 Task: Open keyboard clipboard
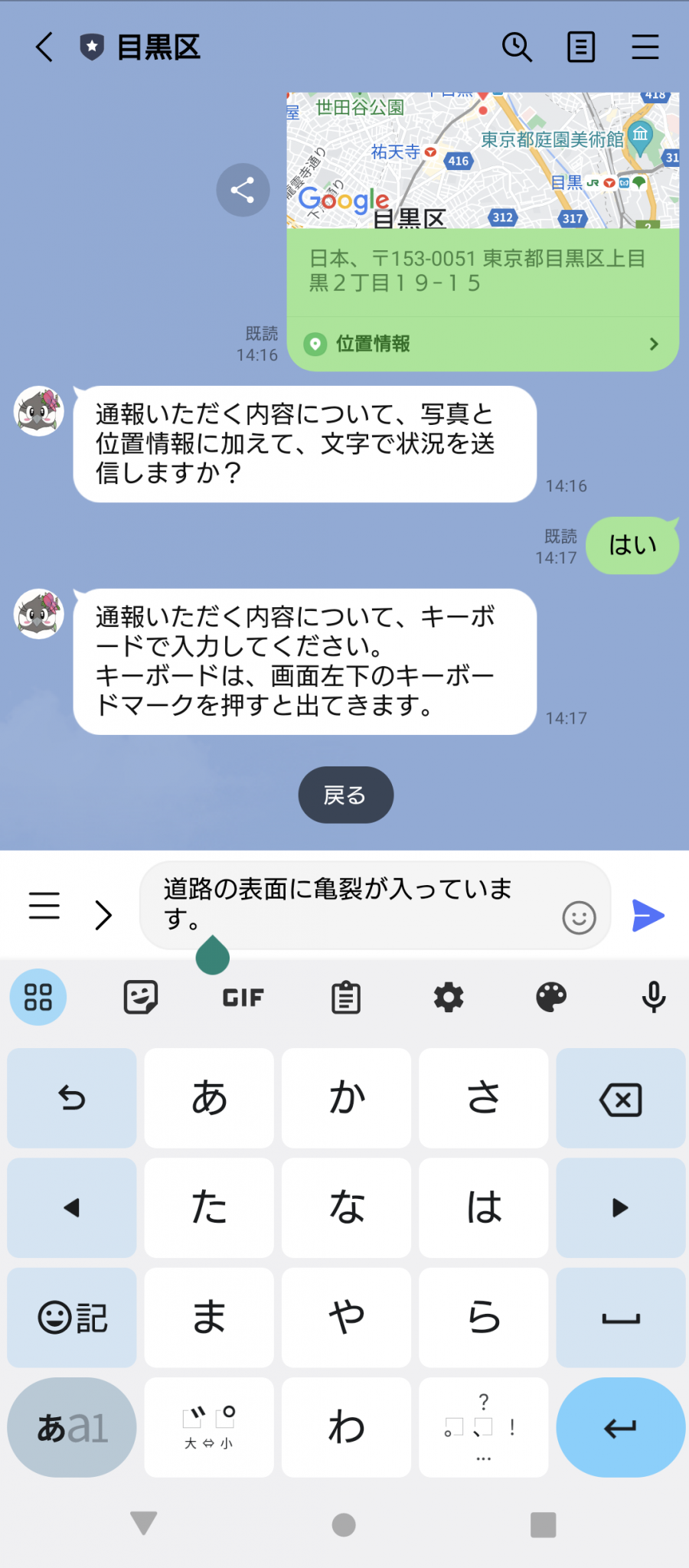[x=346, y=998]
